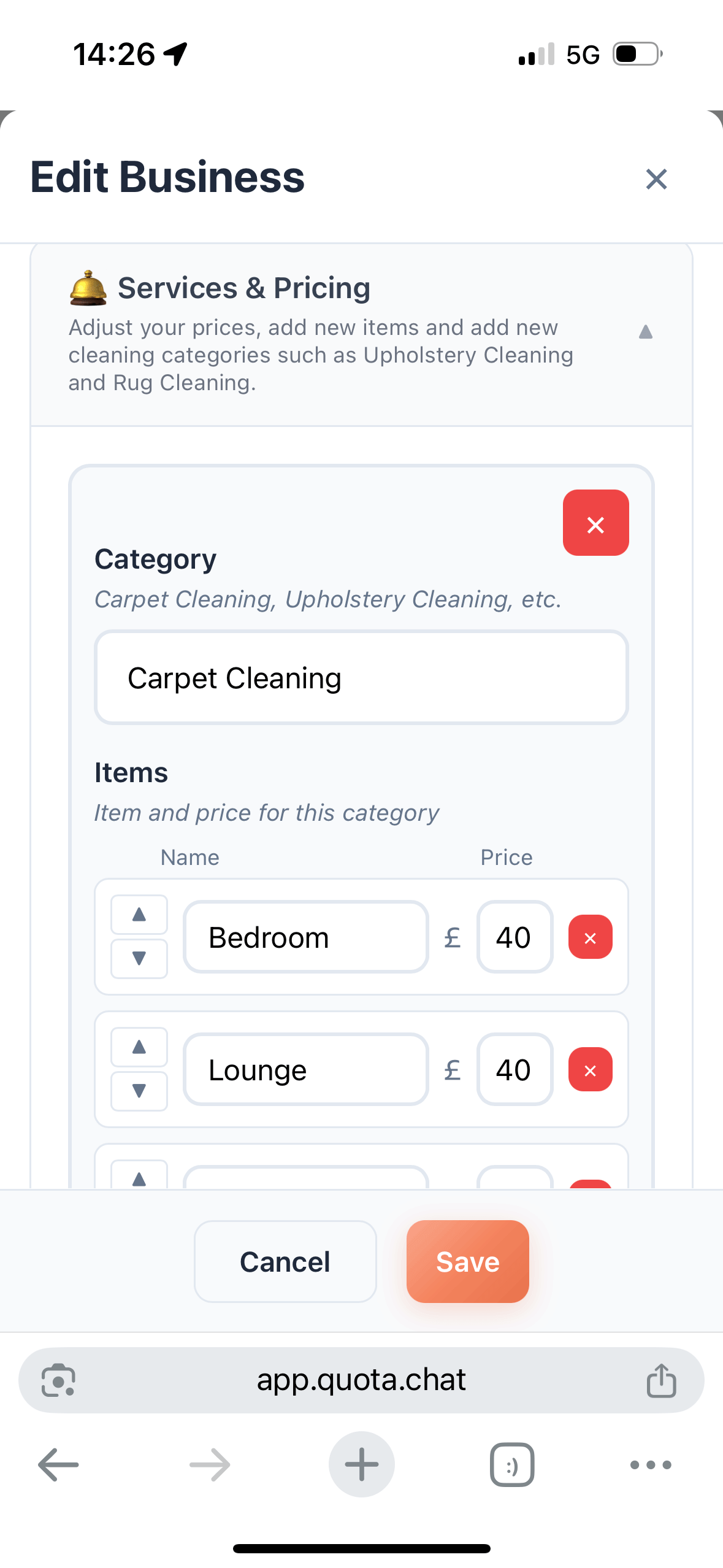This screenshot has height=1568, width=723.
Task: Tap the back navigation arrow
Action: [58, 1464]
